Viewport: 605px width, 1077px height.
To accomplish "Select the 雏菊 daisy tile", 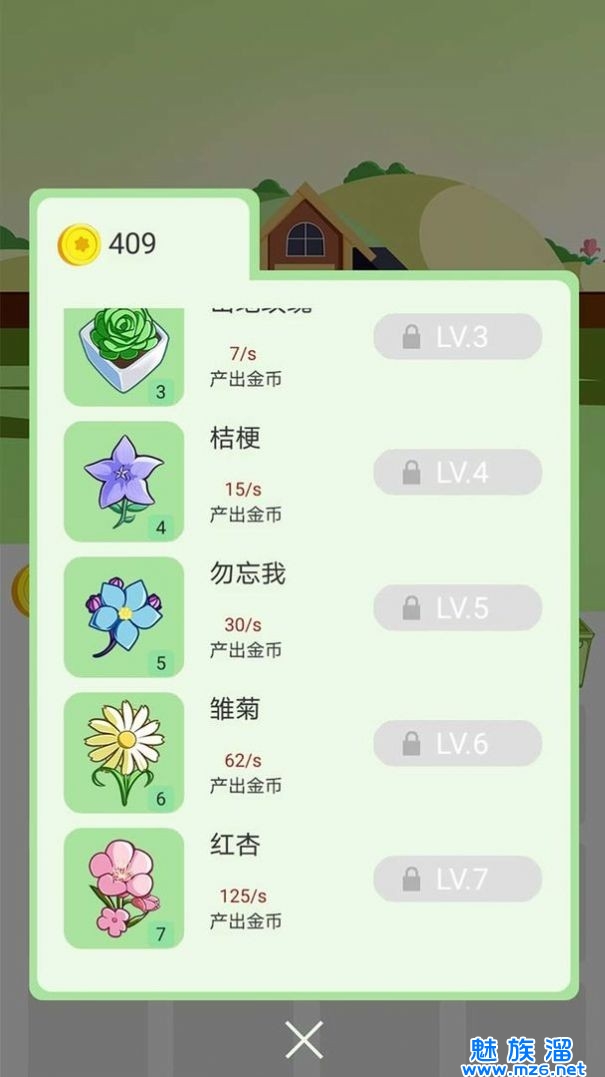I will (x=124, y=752).
